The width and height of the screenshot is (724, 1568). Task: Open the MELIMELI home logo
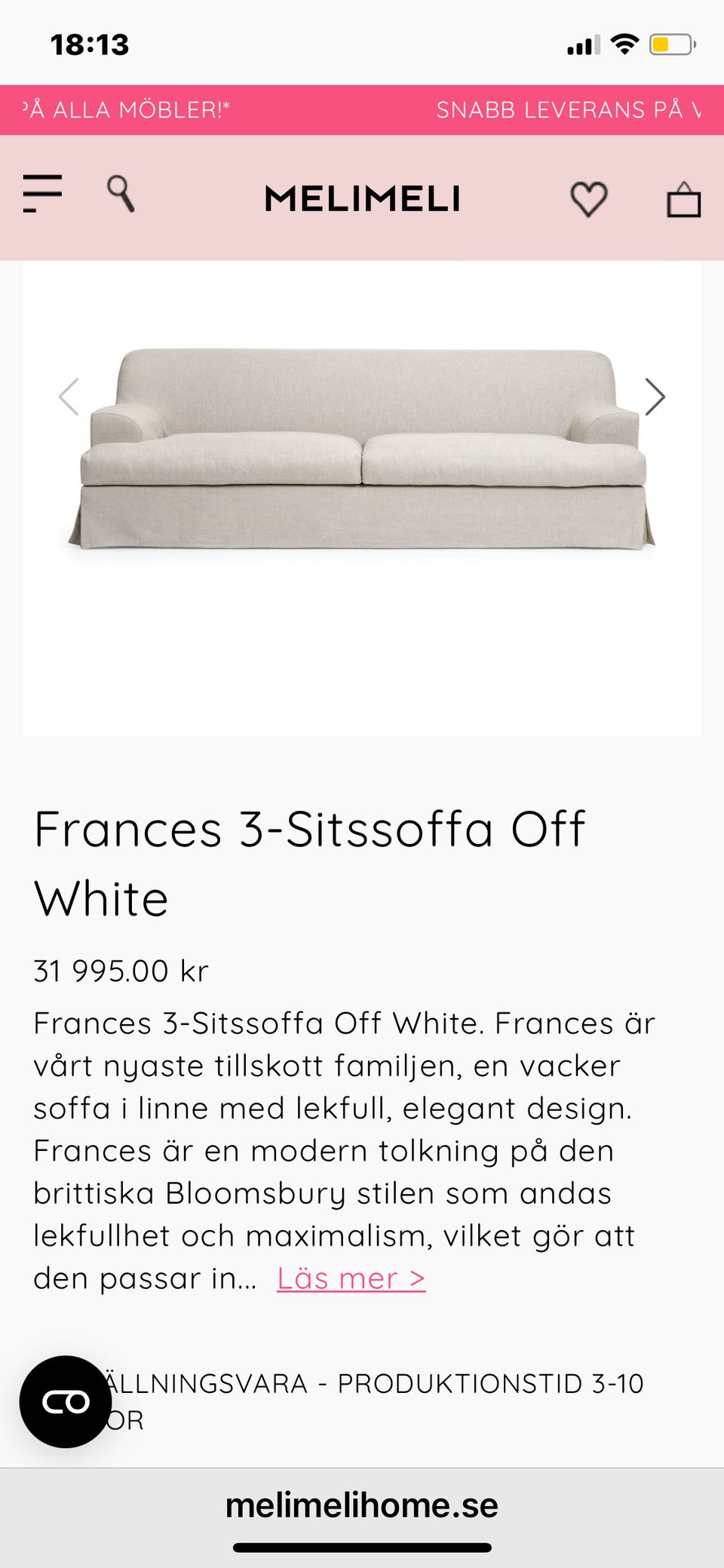(x=362, y=198)
